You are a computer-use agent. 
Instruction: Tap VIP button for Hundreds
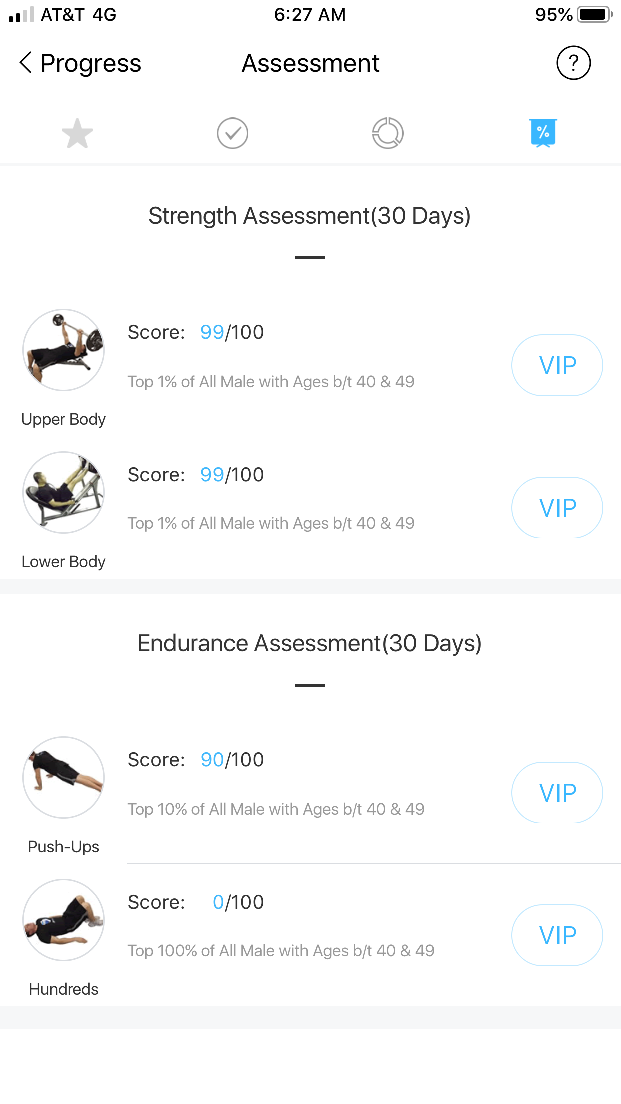coord(557,935)
